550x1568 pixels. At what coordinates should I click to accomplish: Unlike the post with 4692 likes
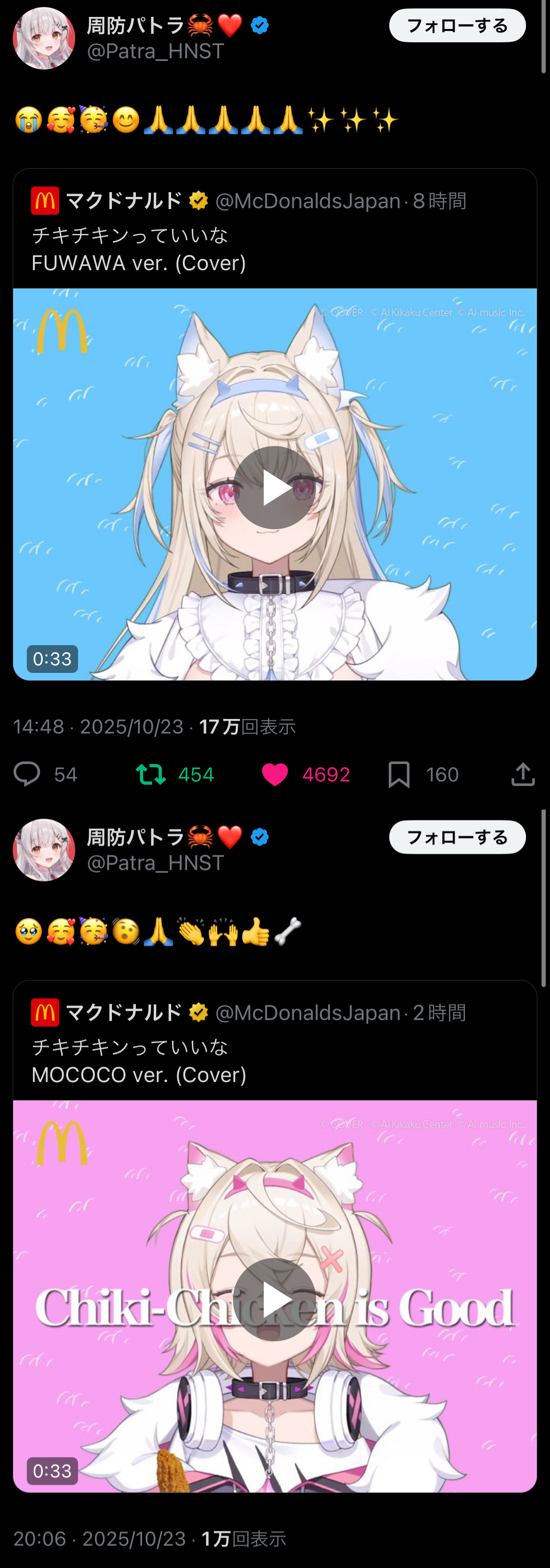tap(275, 774)
